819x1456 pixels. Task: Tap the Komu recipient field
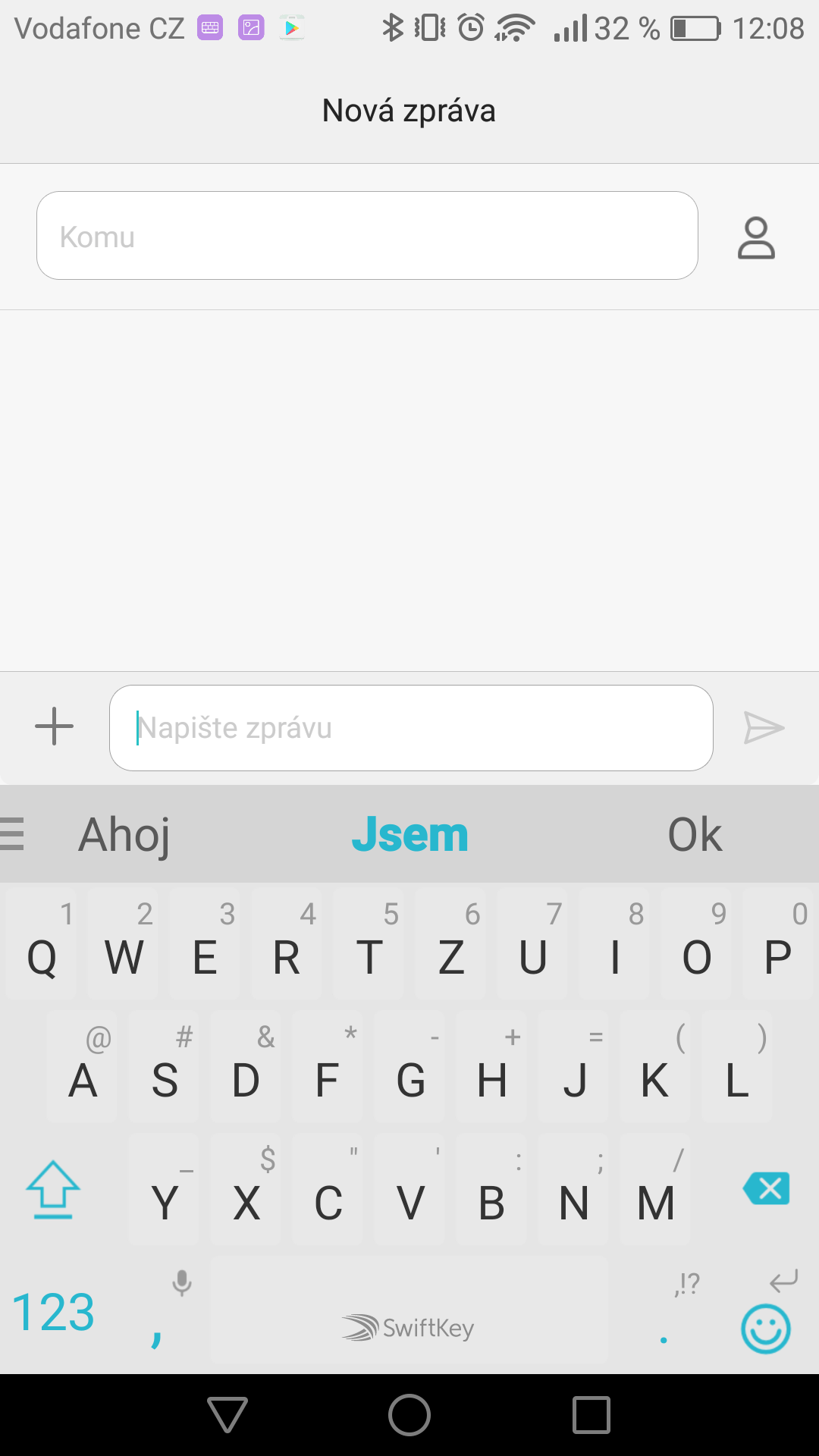367,236
